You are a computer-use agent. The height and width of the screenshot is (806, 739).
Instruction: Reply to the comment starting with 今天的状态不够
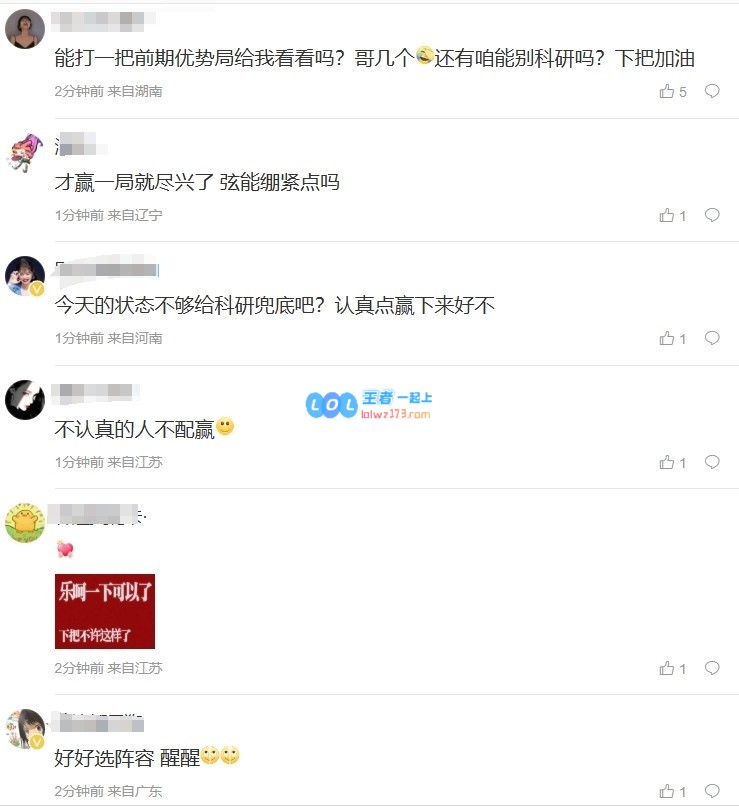712,338
